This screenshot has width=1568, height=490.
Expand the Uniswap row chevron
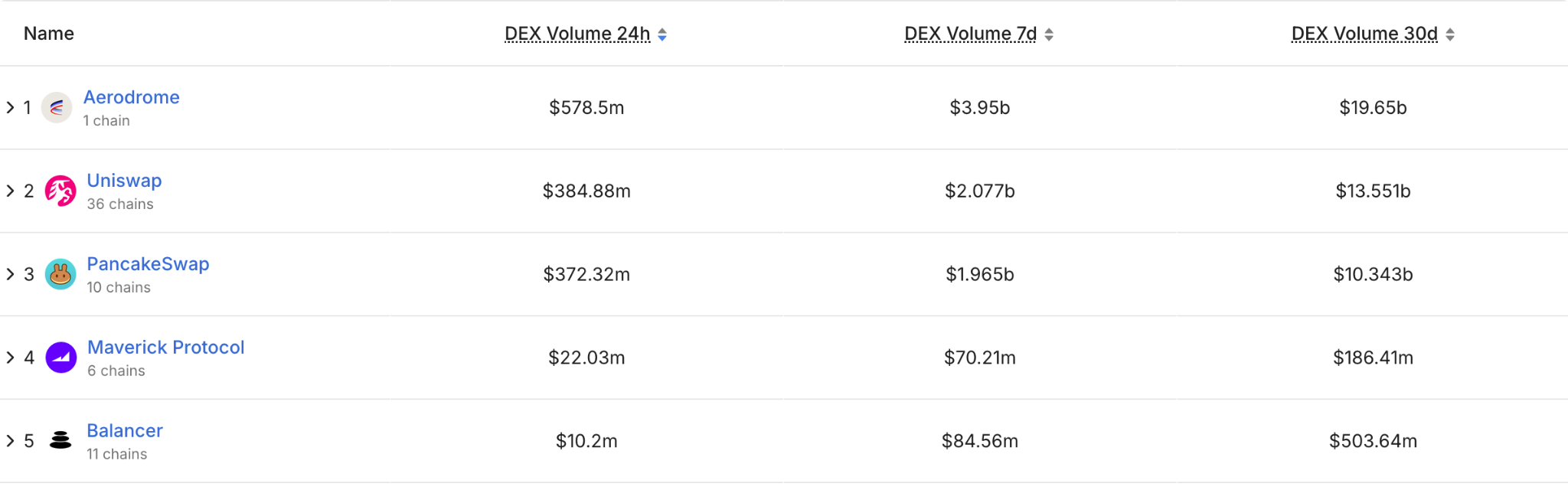click(10, 191)
